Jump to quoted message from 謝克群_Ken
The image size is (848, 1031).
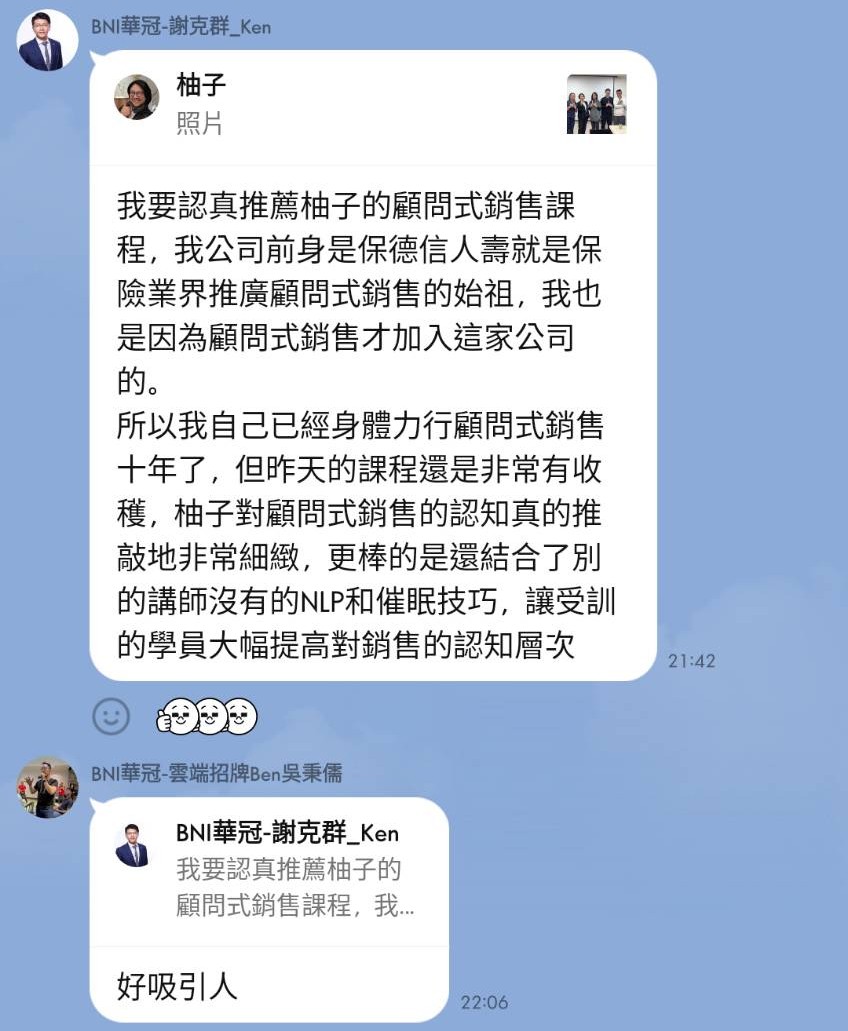(x=268, y=872)
